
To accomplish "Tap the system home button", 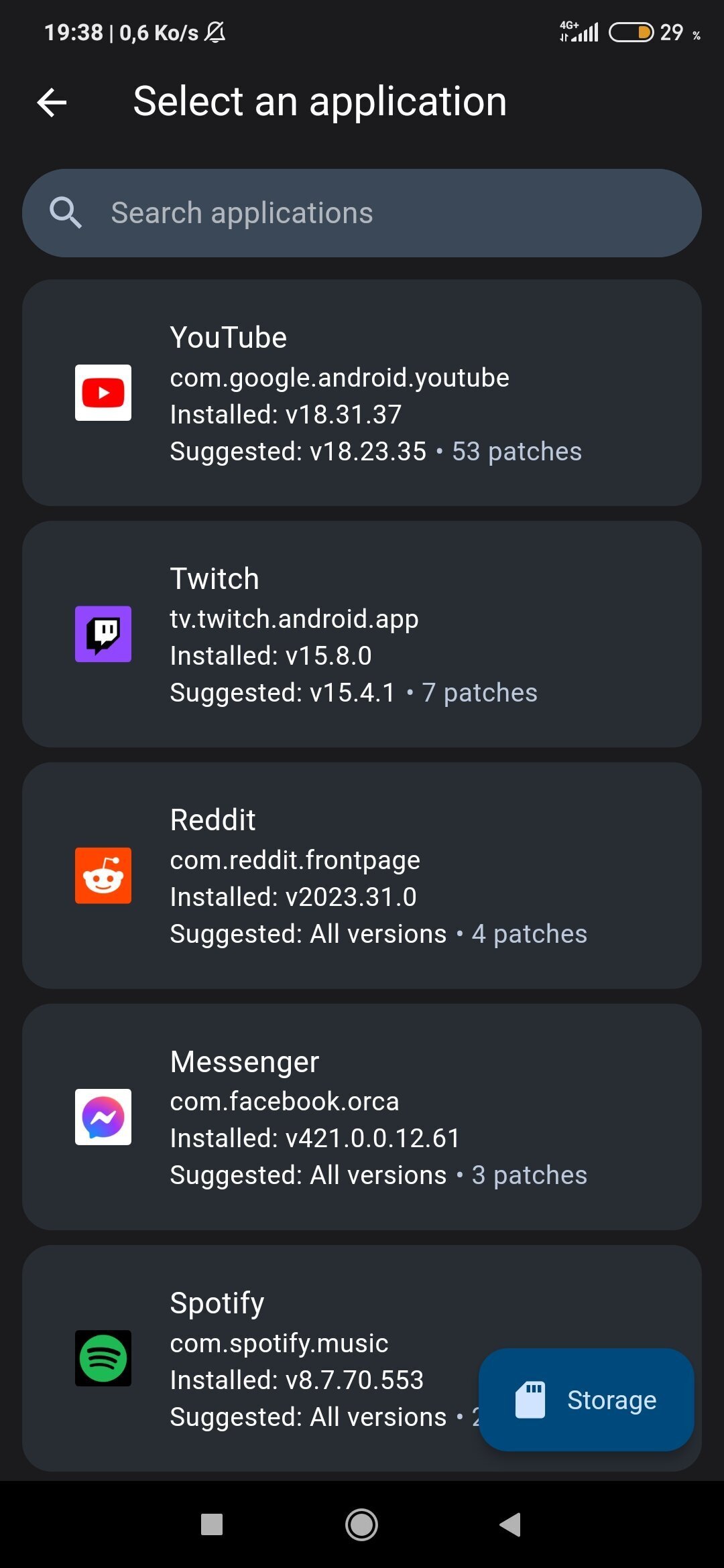I will click(x=361, y=1524).
